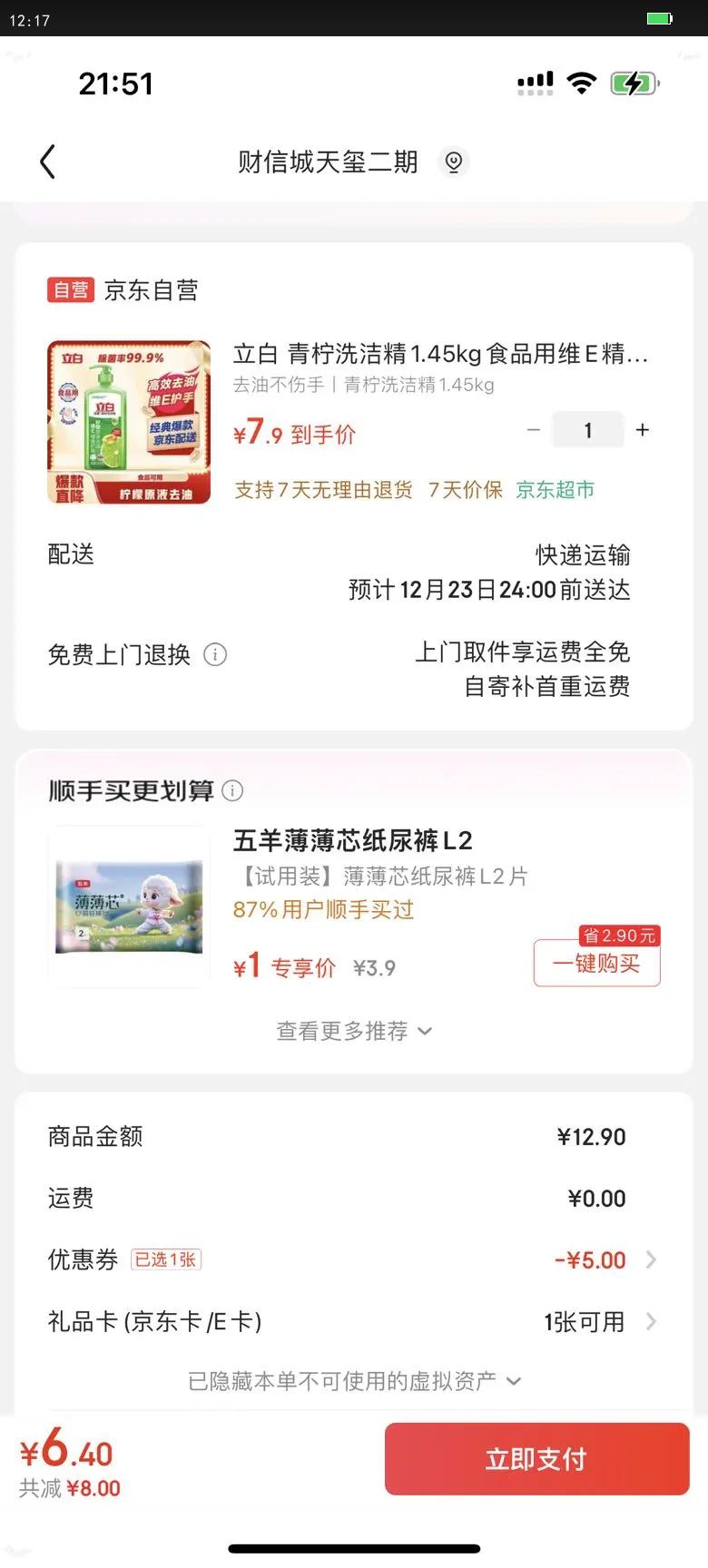
Task: Open the 礼品卡 (京东卡/E卡) row
Action: click(354, 1321)
